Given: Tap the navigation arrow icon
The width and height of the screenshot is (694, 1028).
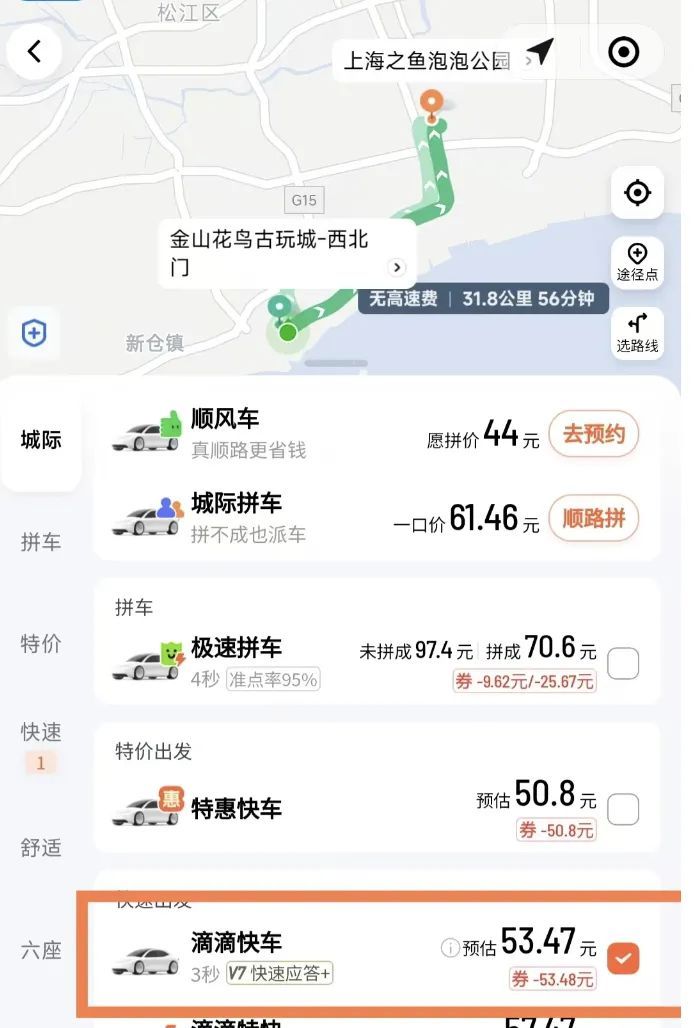Looking at the screenshot, I should [540, 52].
